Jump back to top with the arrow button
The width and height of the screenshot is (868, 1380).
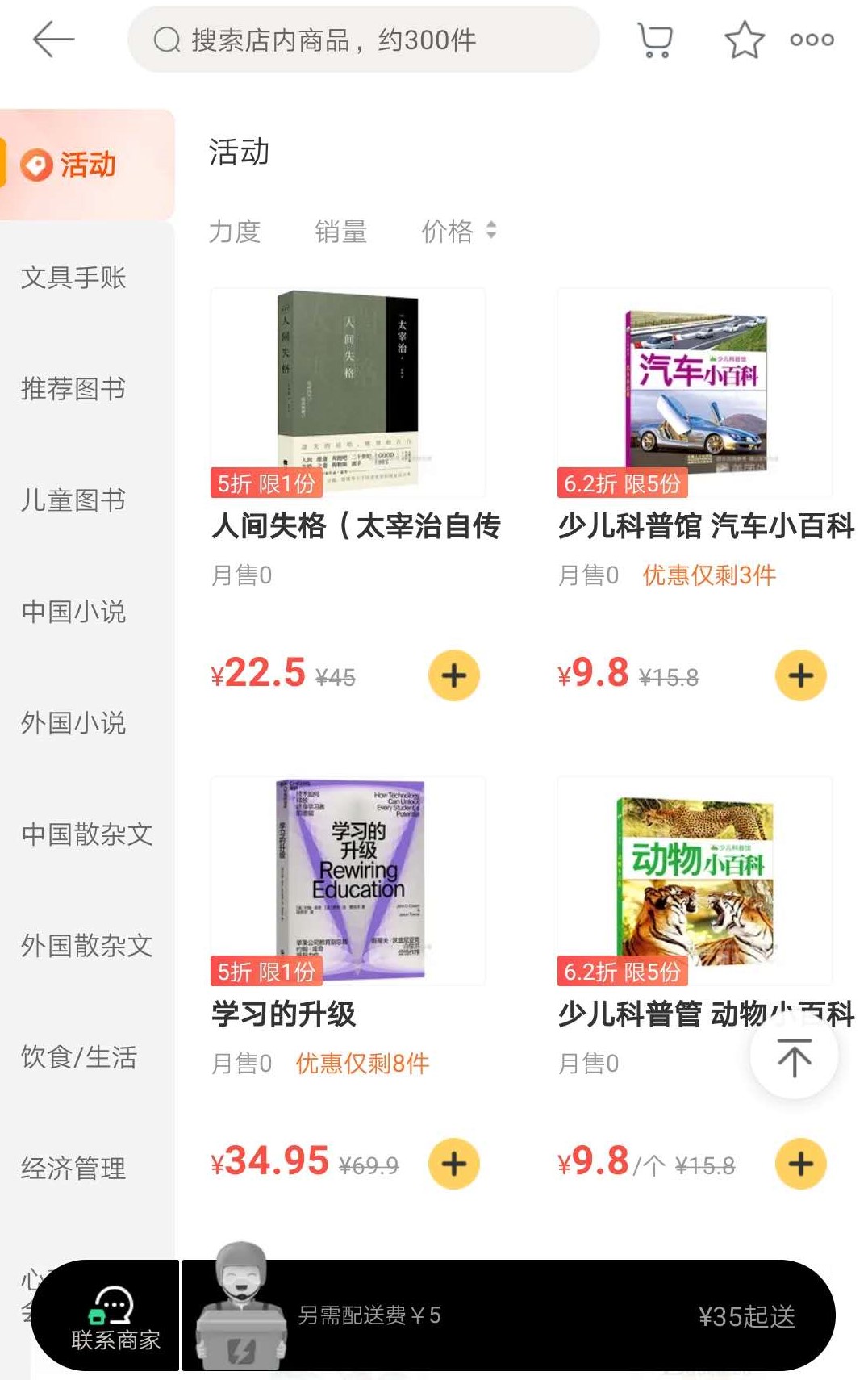(794, 1057)
